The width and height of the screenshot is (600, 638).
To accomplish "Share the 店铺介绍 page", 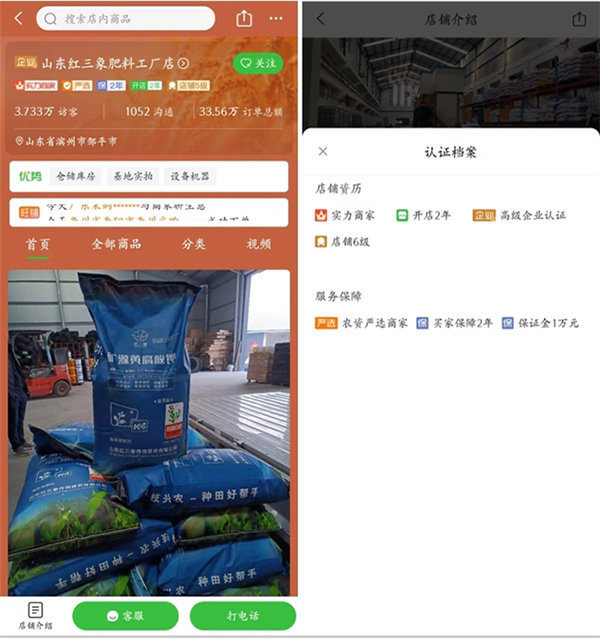I will pos(579,19).
